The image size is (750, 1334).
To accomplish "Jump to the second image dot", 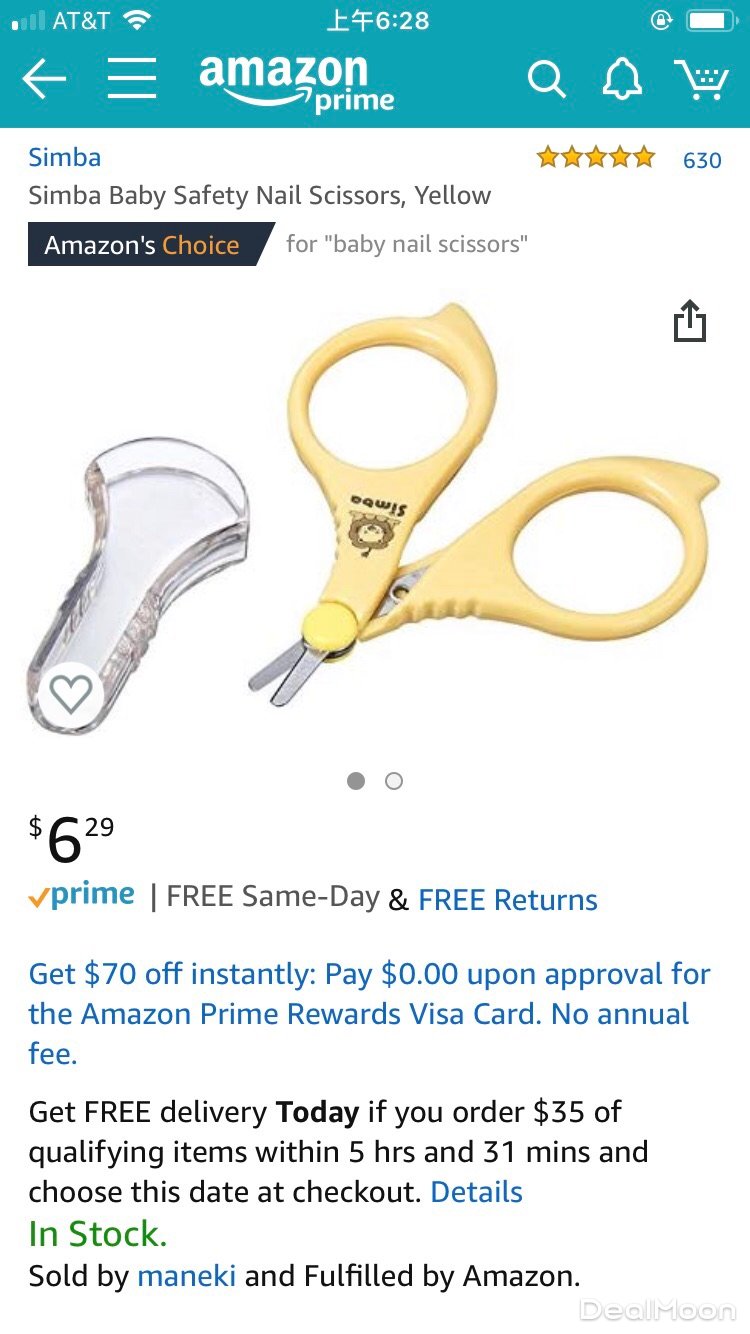I will coord(394,781).
